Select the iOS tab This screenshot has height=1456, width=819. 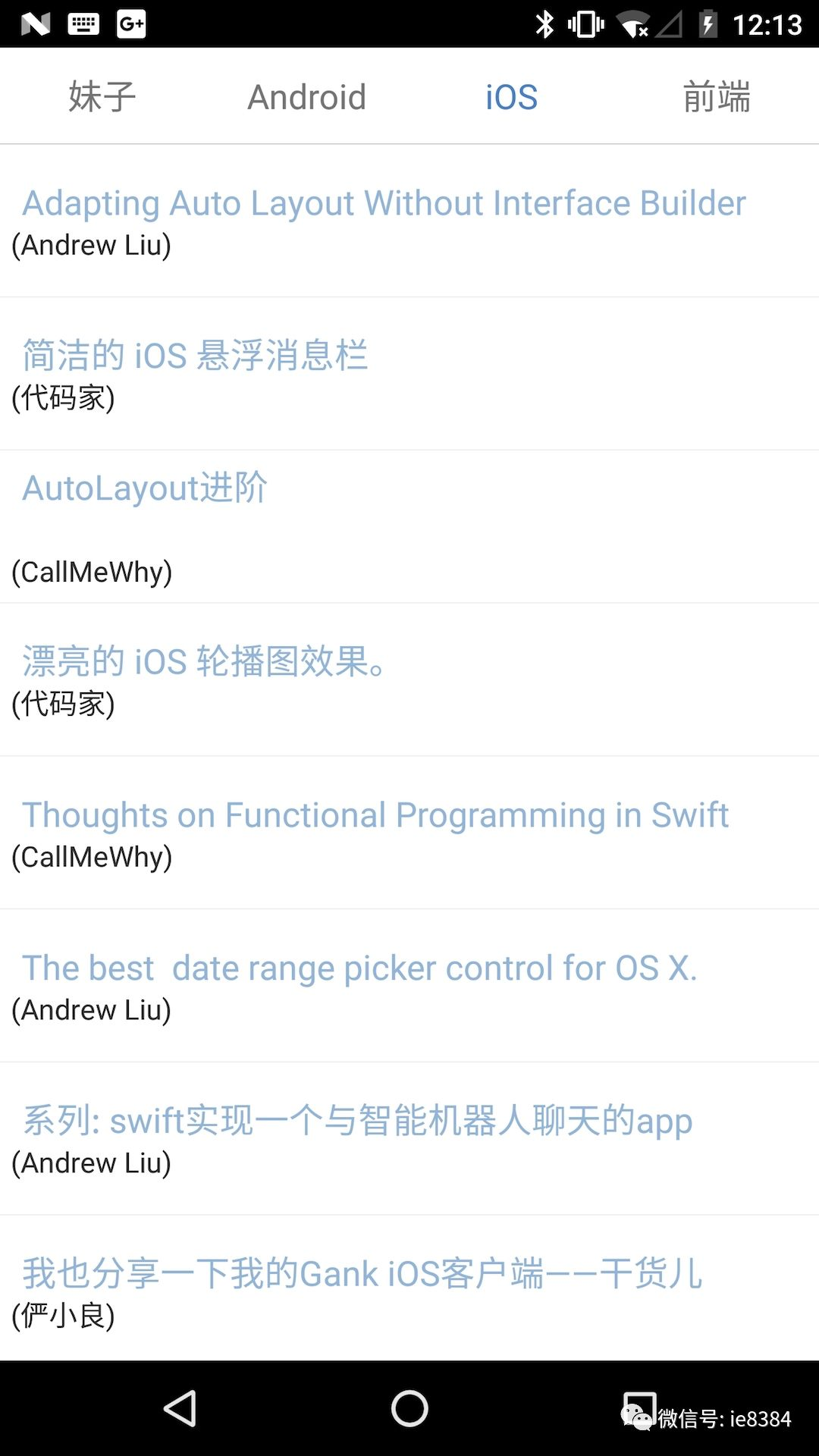pyautogui.click(x=512, y=97)
